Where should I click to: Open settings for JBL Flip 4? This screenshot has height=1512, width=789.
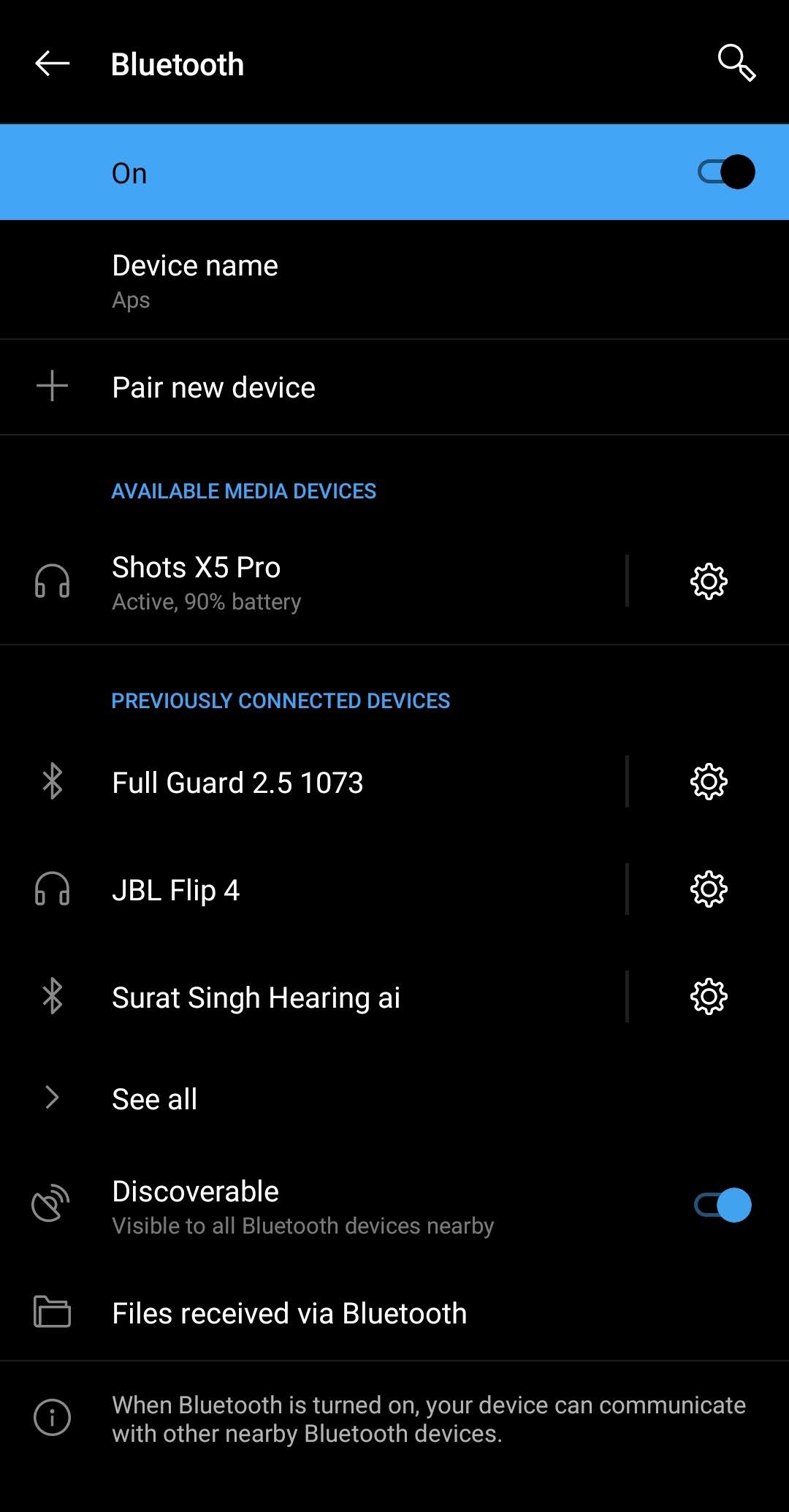(x=707, y=889)
